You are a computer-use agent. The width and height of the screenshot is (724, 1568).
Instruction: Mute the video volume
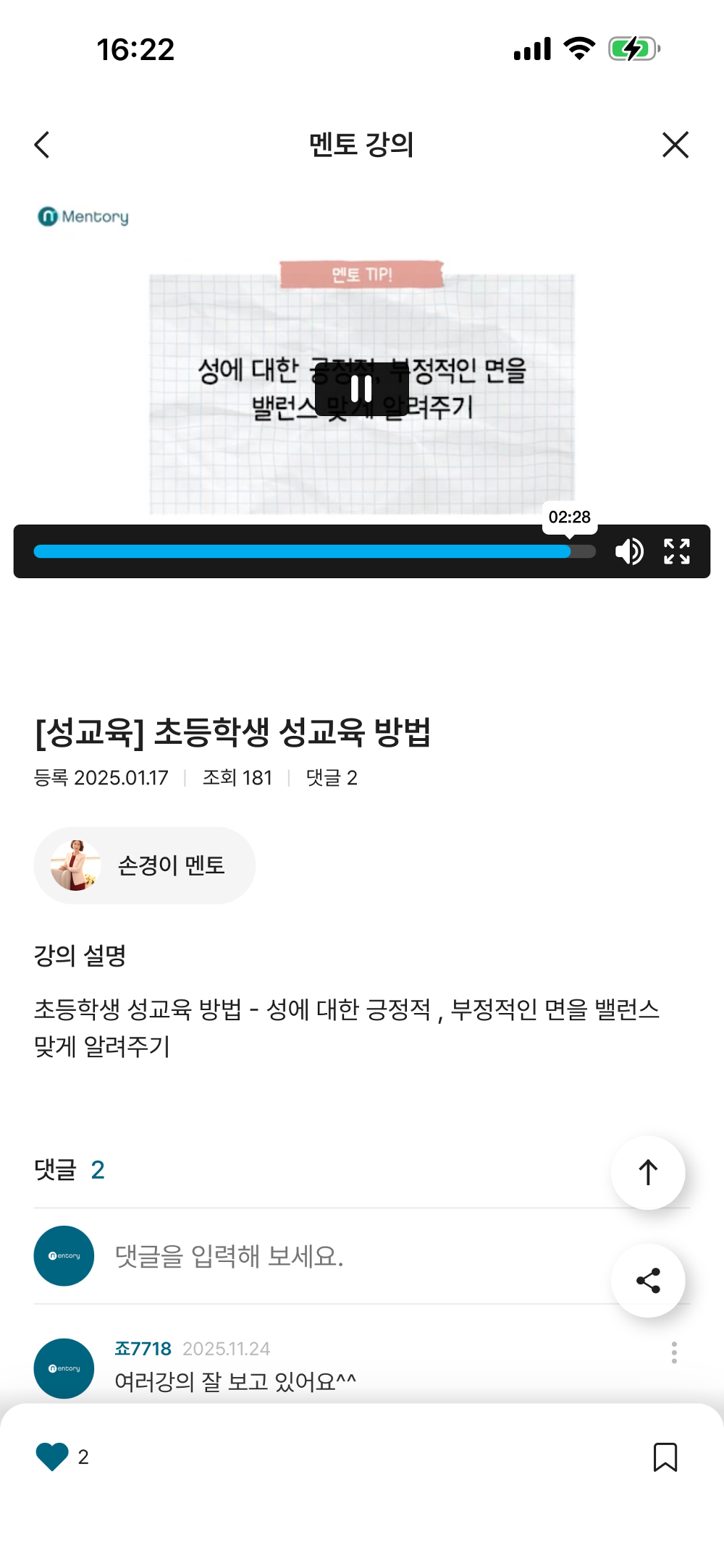629,552
